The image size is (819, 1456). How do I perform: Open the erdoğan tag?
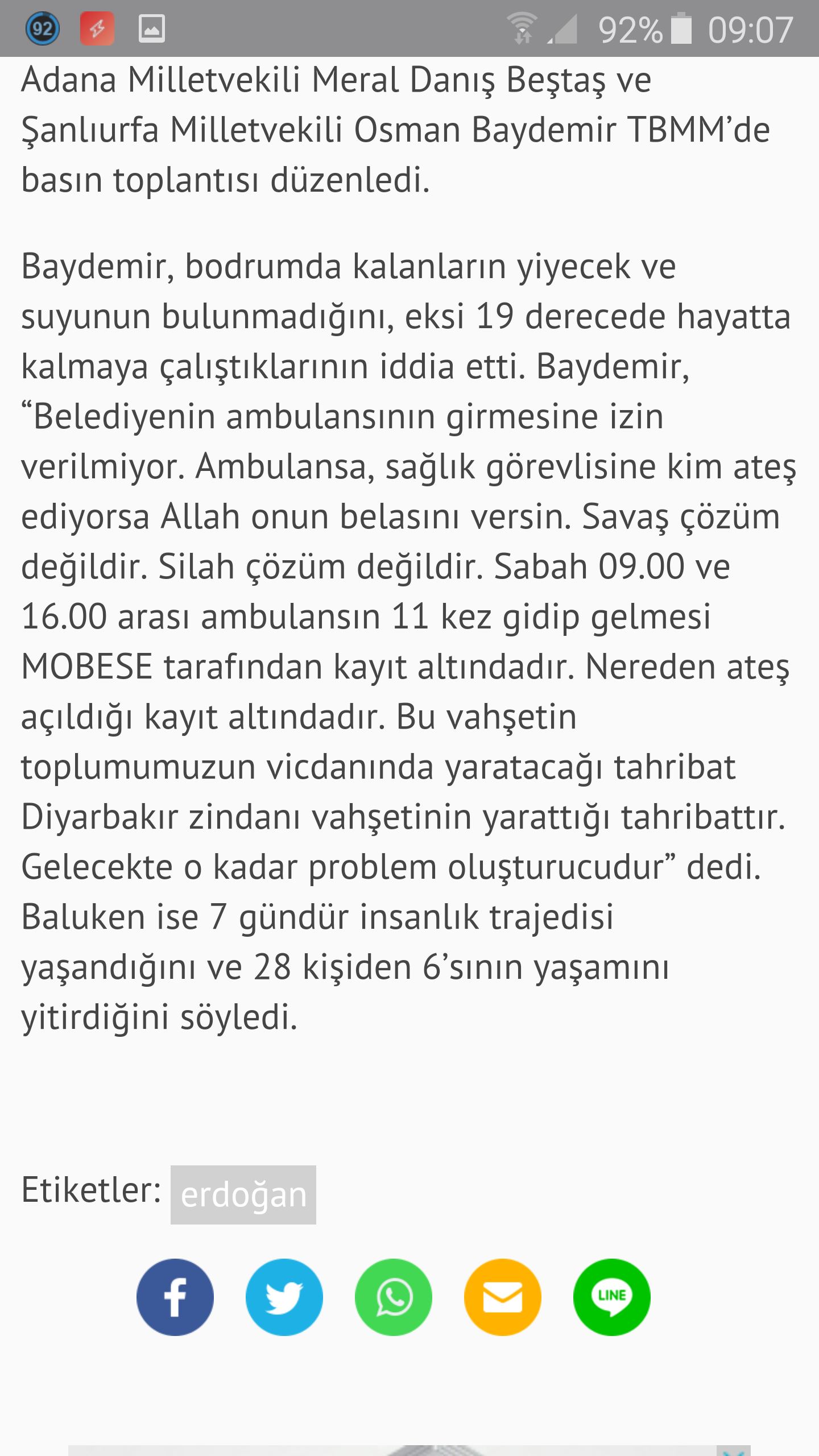point(243,1195)
